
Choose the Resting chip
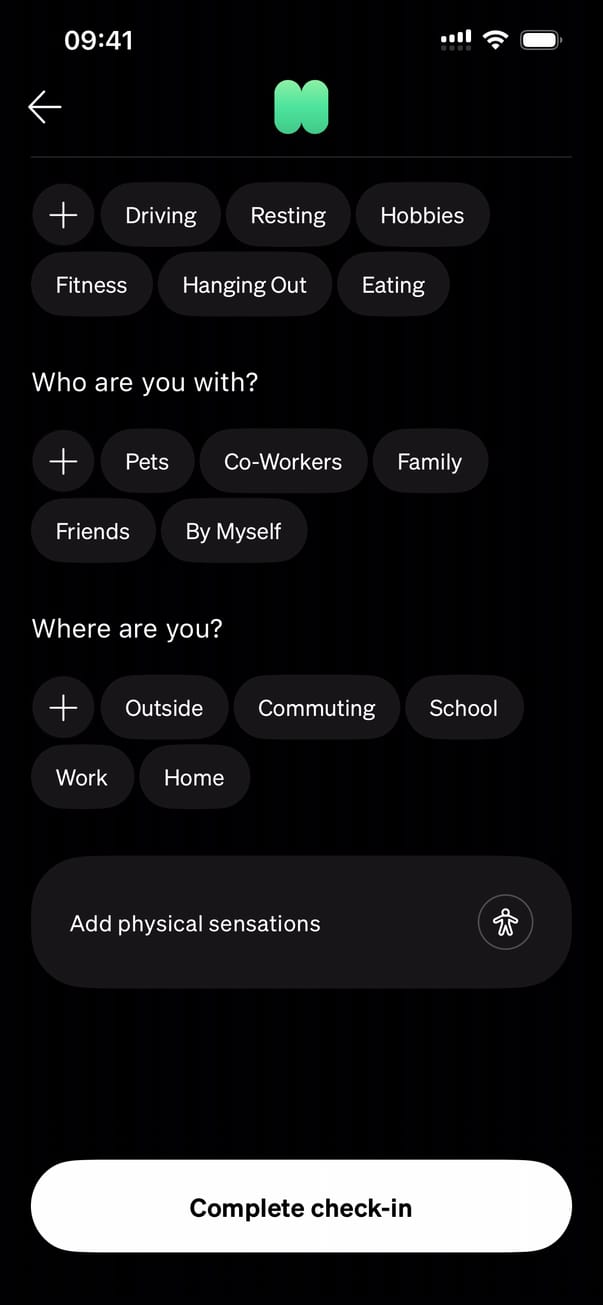click(288, 215)
